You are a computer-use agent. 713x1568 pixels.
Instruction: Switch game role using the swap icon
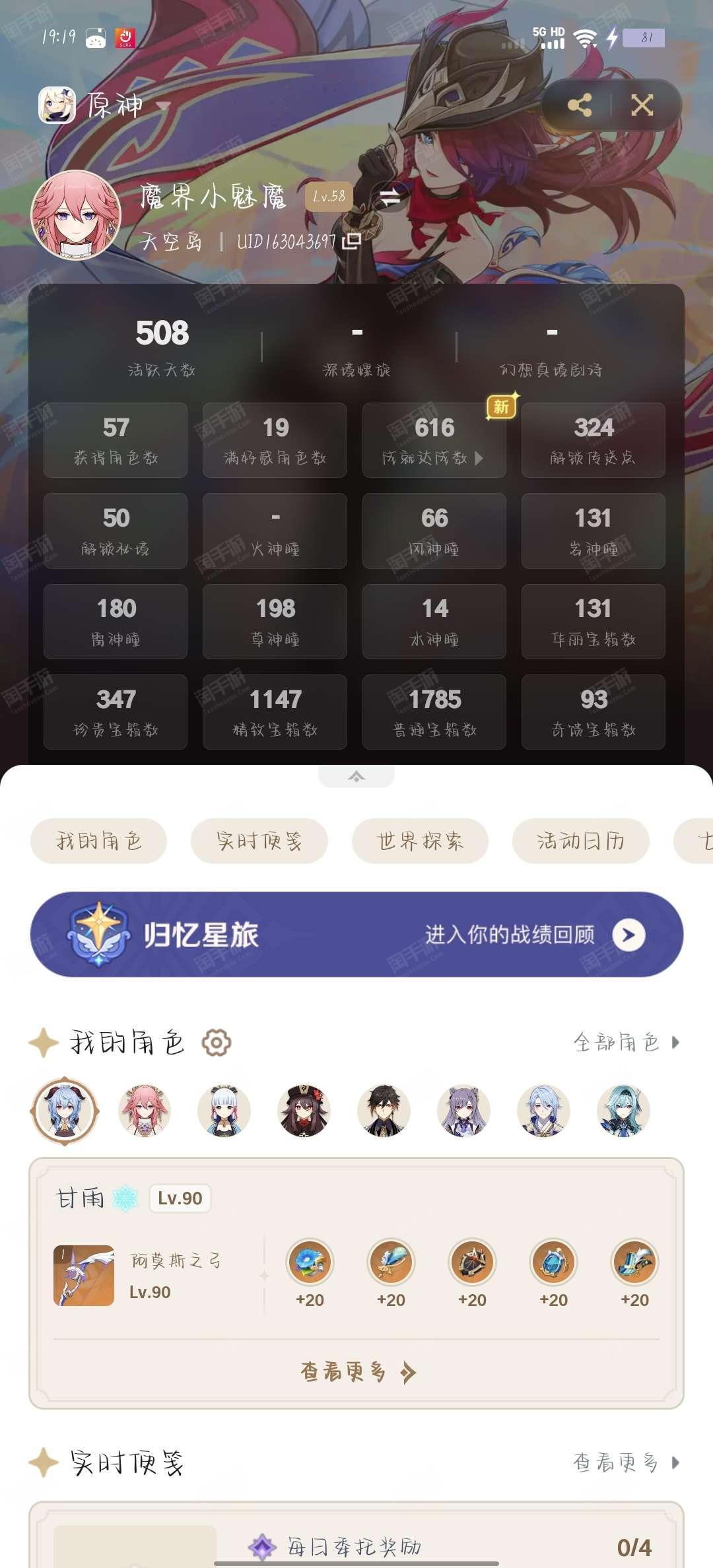(390, 197)
